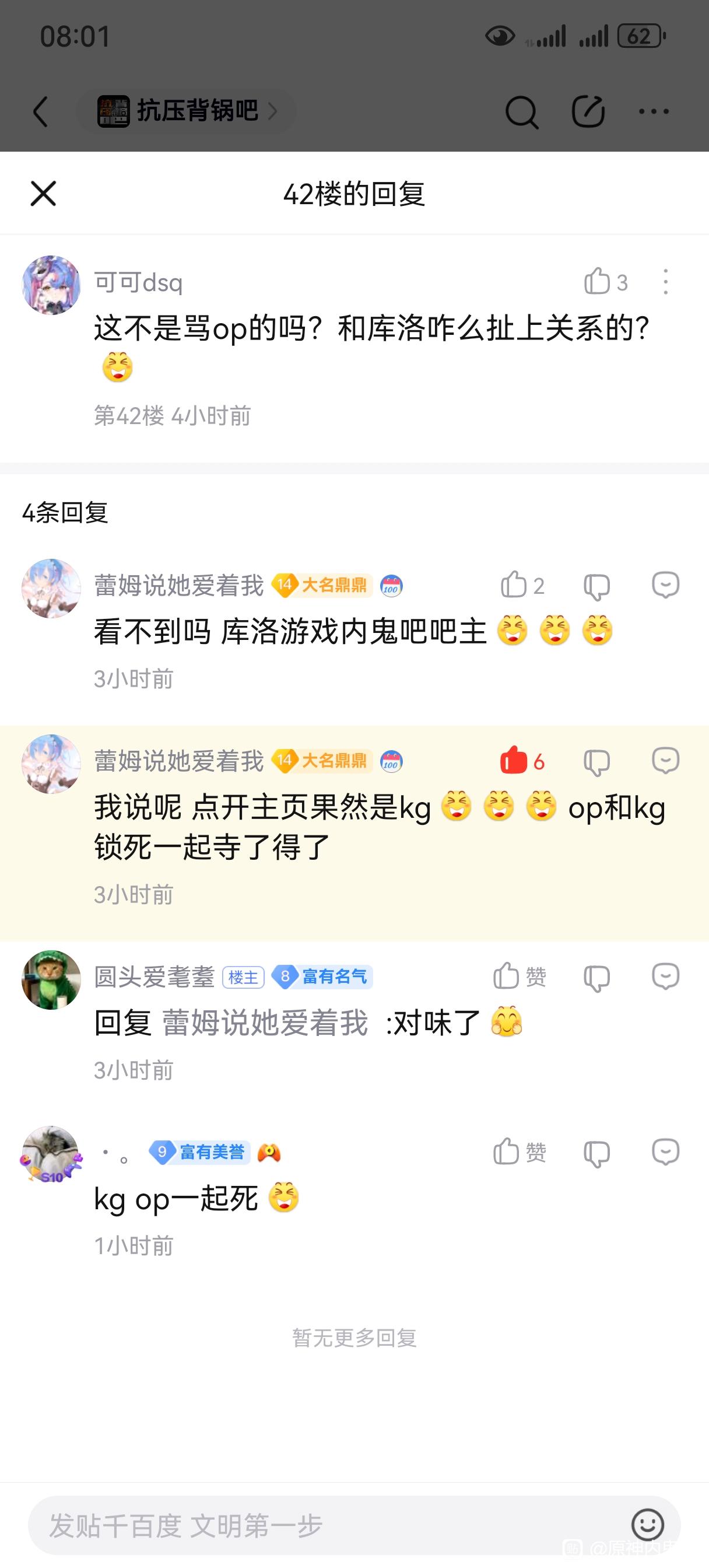Unlike the reply starting "我说呢 点开主页果然是kg"
Screen dimensions: 709x1568
[514, 761]
